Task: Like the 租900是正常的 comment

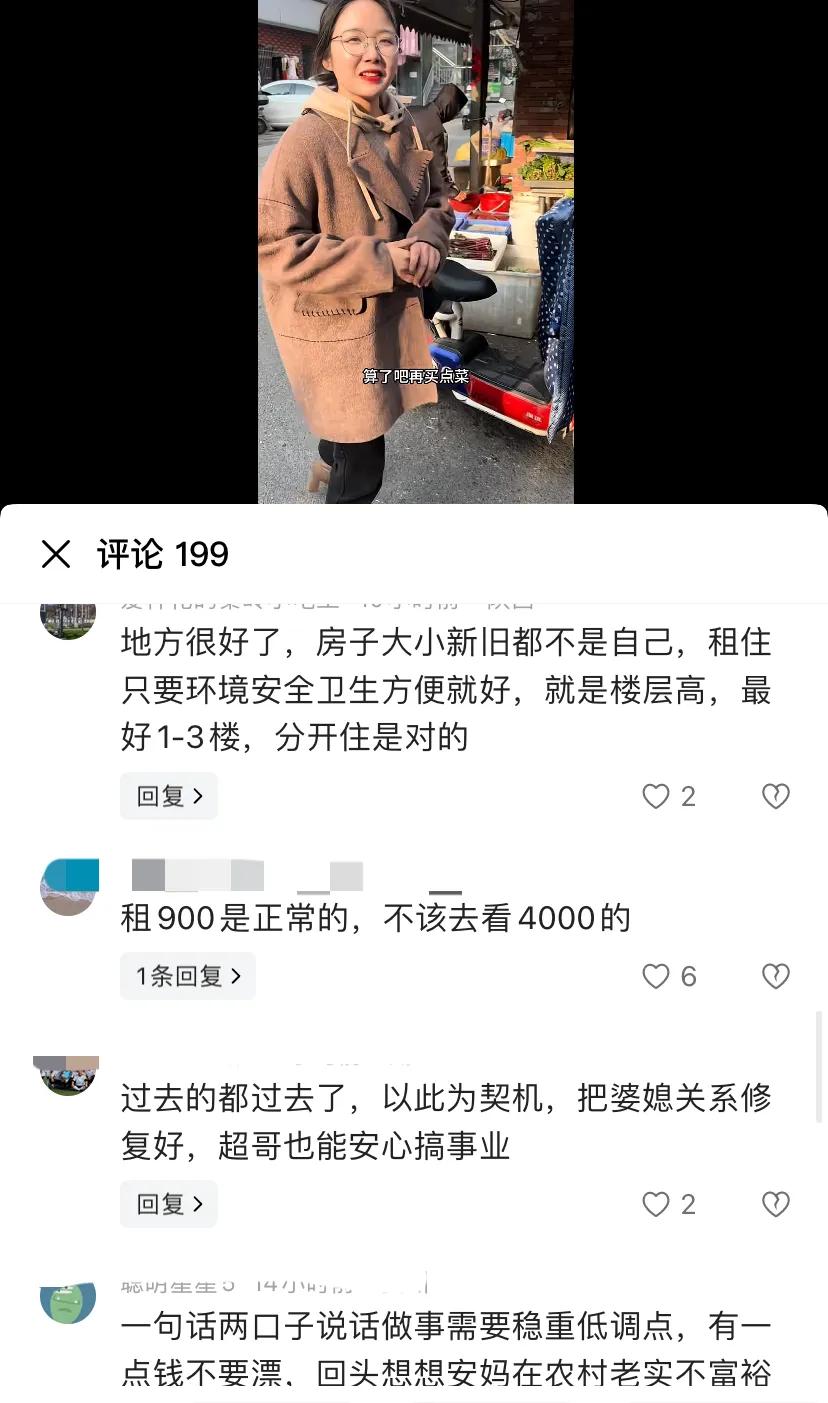Action: pyautogui.click(x=656, y=976)
